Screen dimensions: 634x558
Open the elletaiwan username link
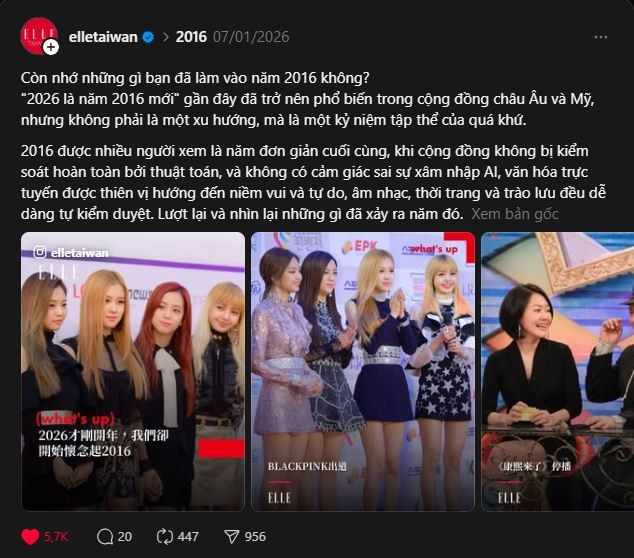click(x=104, y=37)
